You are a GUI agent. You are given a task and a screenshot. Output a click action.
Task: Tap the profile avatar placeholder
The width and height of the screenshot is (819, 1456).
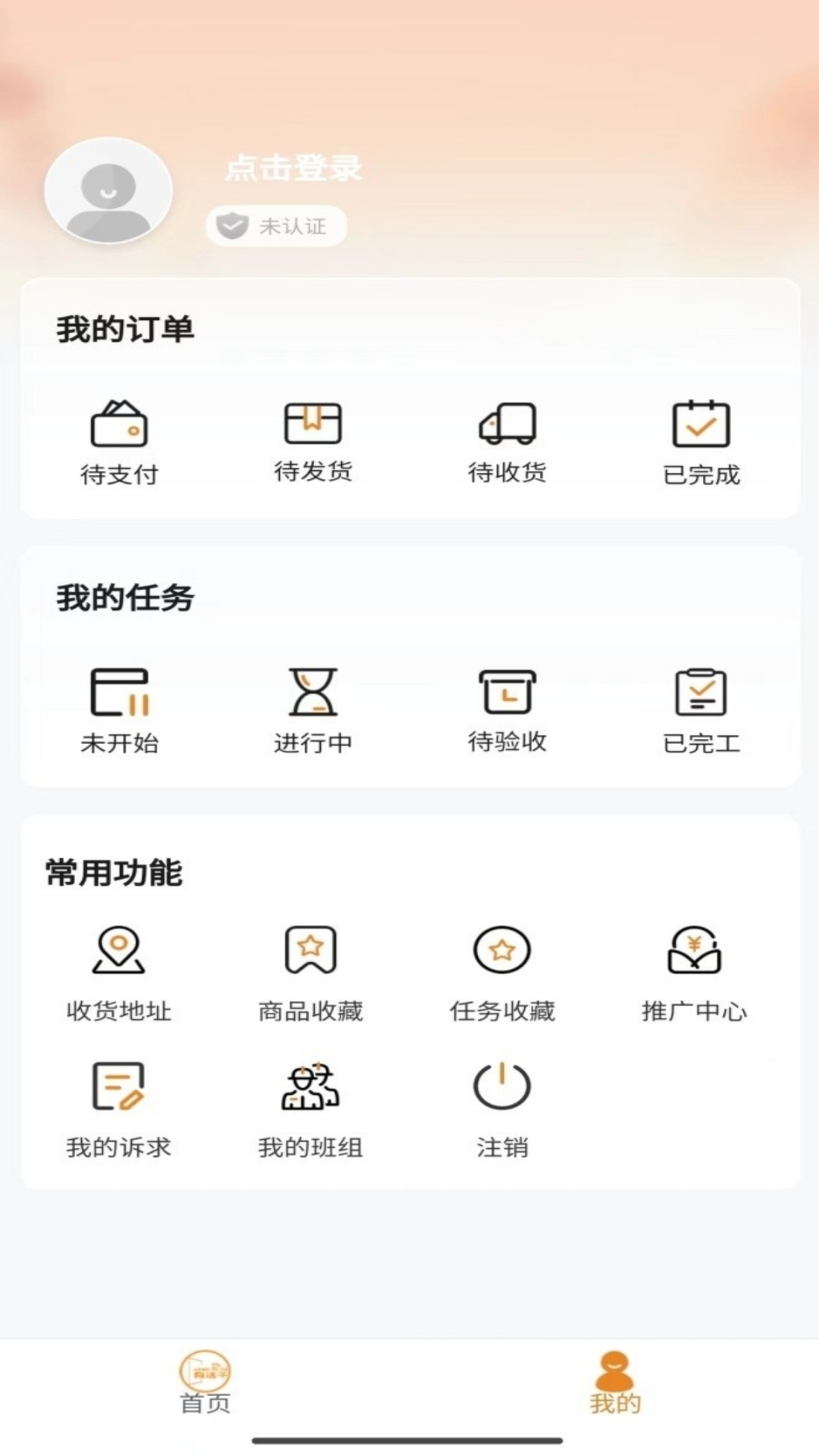pos(109,192)
